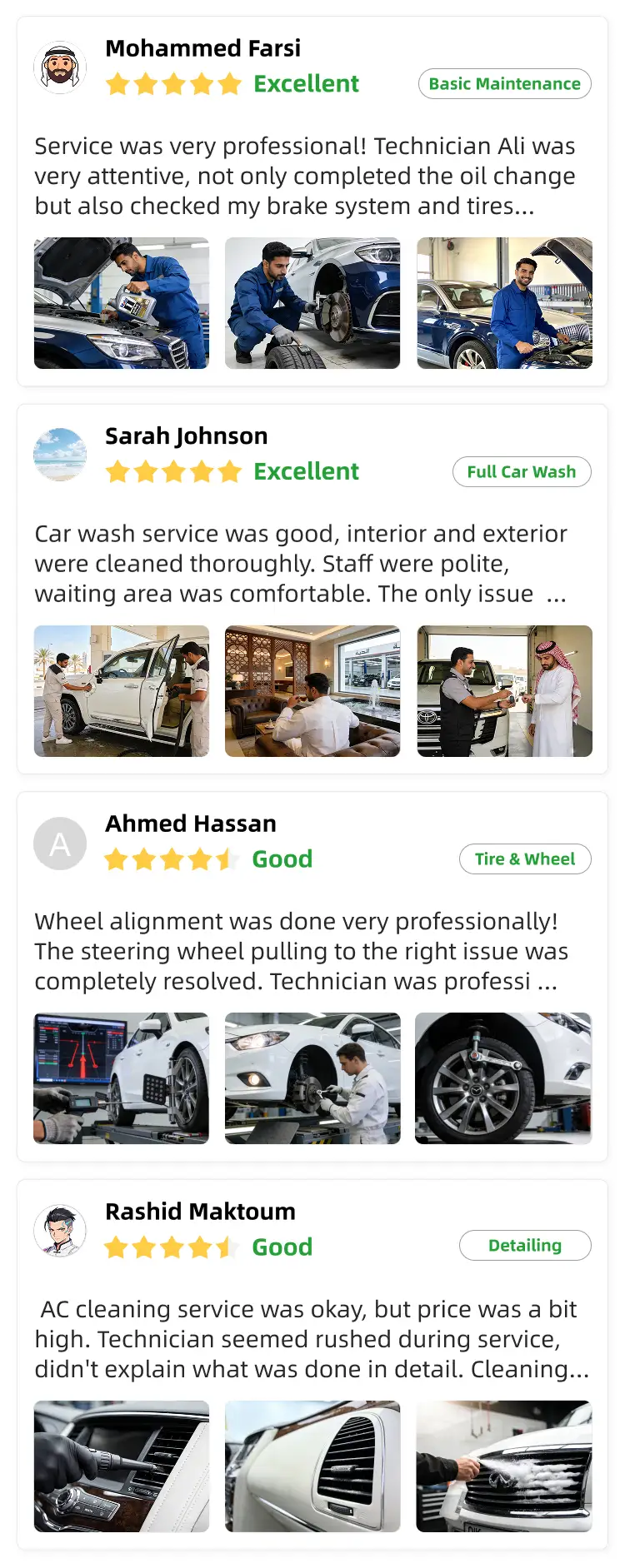Expand Sarah Johnson's truncated review text

(x=556, y=595)
